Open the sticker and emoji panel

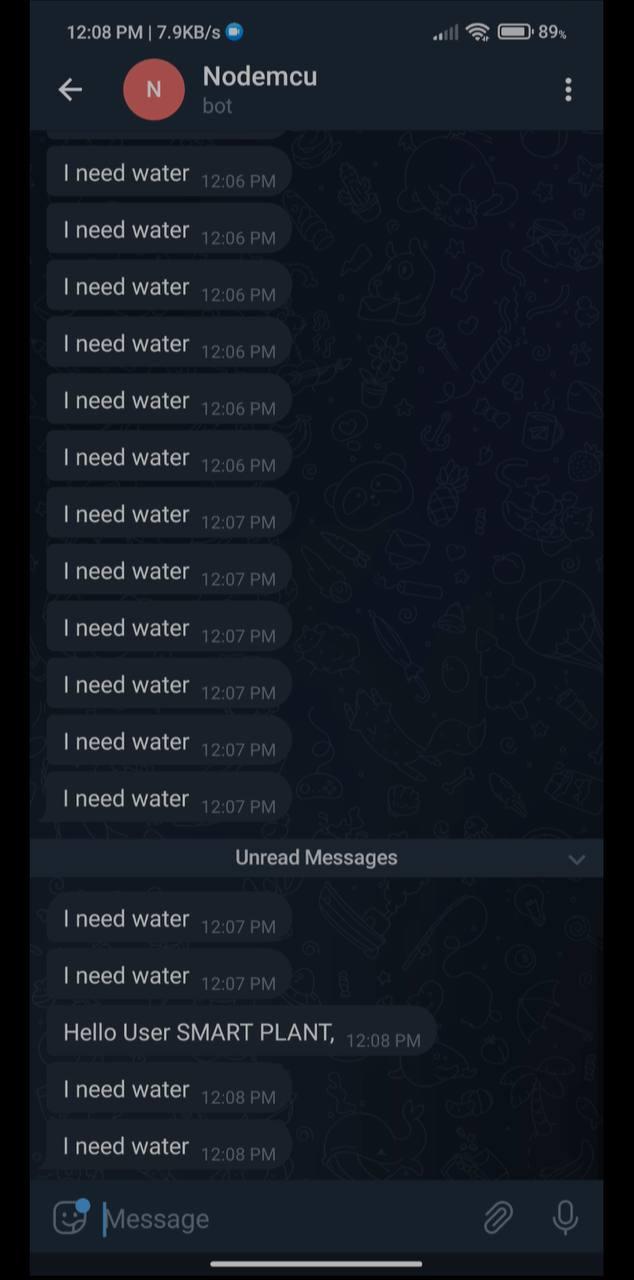click(70, 1217)
